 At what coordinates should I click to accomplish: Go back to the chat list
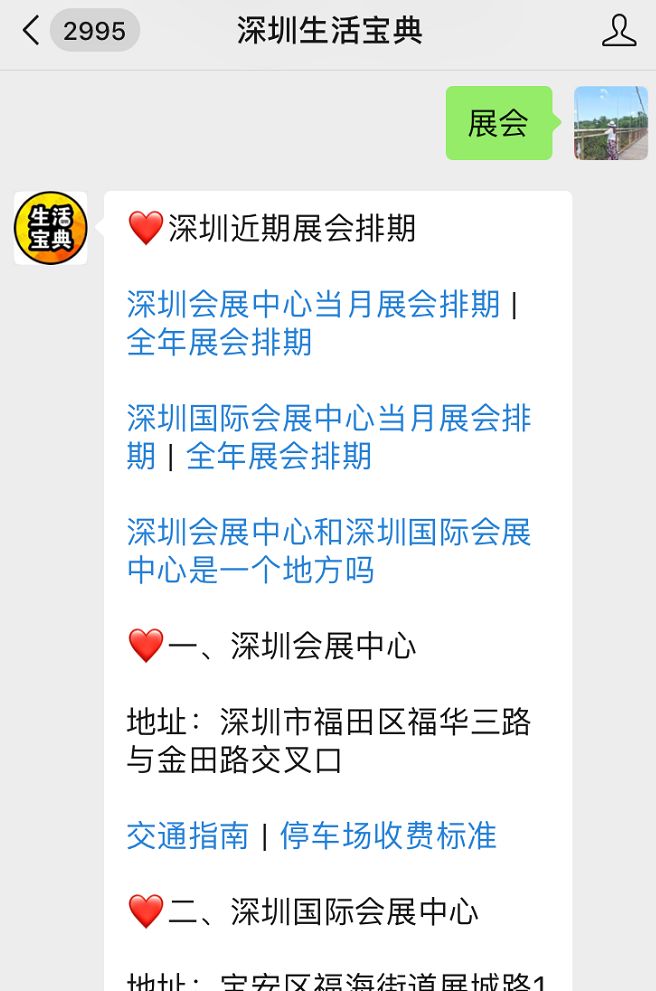[32, 31]
